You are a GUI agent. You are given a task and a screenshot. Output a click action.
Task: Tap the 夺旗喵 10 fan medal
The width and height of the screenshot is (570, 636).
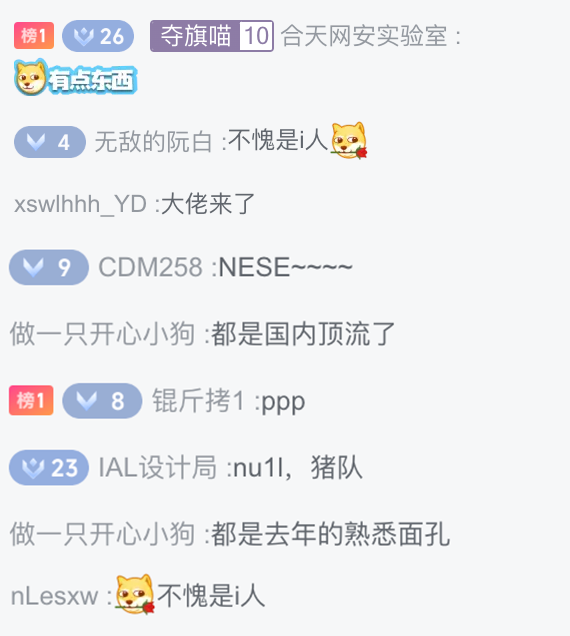click(x=212, y=36)
